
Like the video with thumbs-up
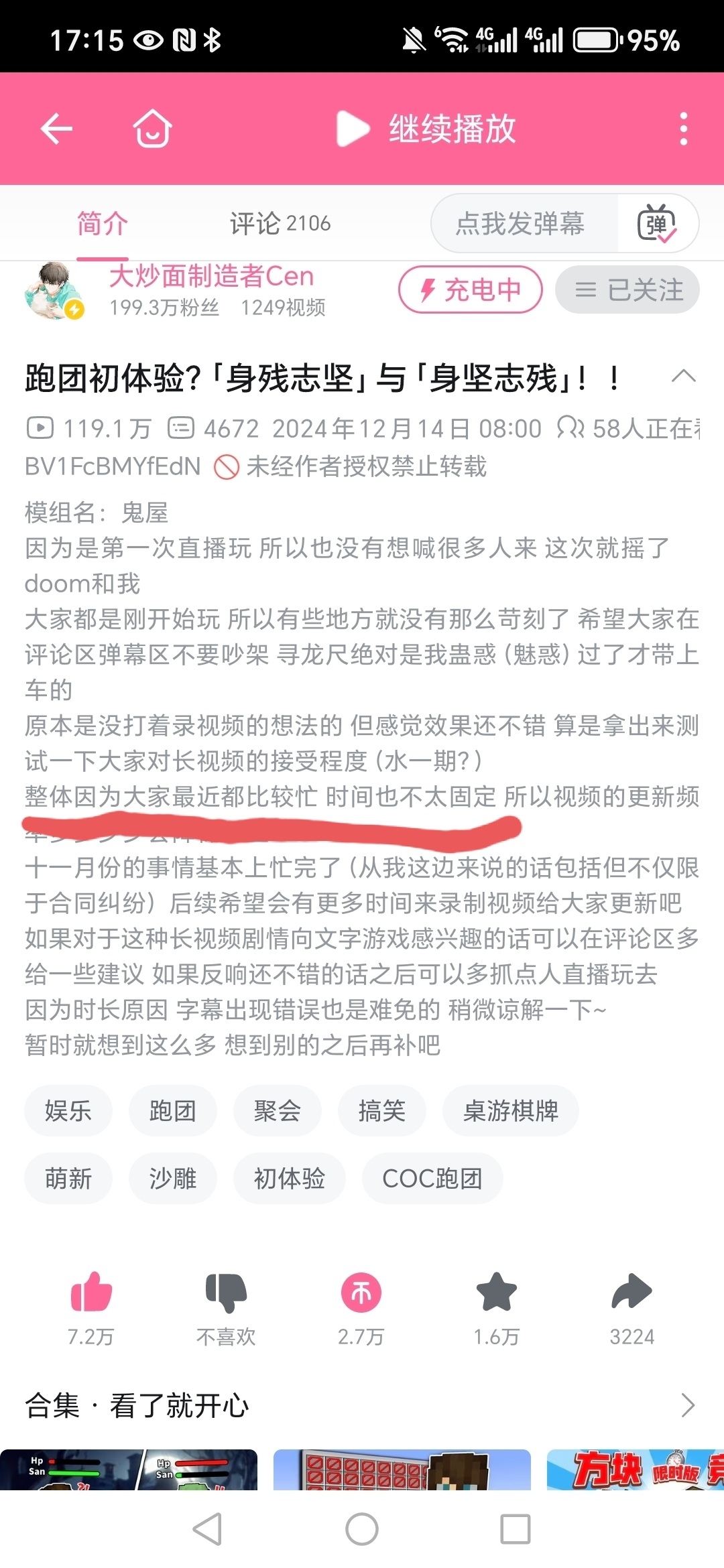pos(91,1292)
